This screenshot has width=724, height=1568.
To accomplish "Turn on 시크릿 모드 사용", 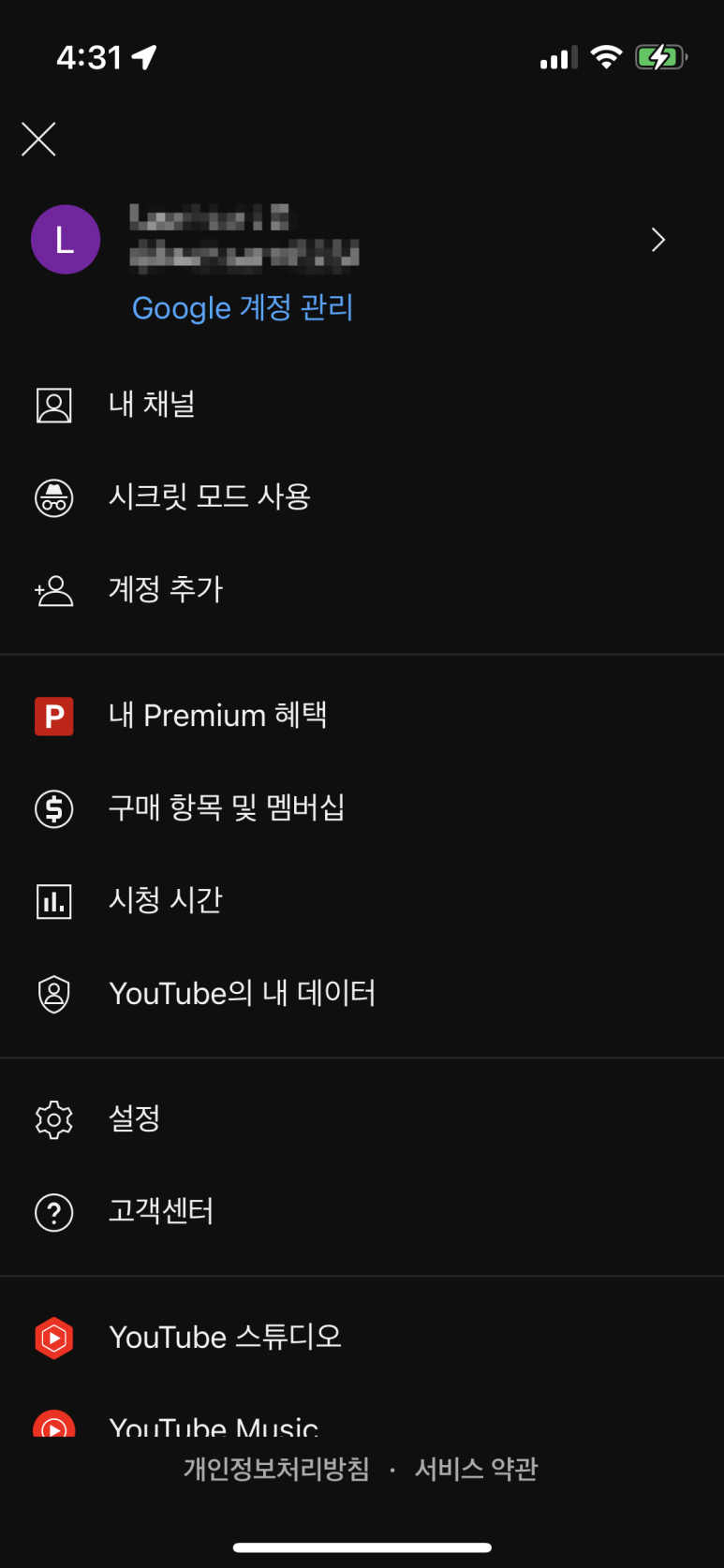I will (x=362, y=497).
